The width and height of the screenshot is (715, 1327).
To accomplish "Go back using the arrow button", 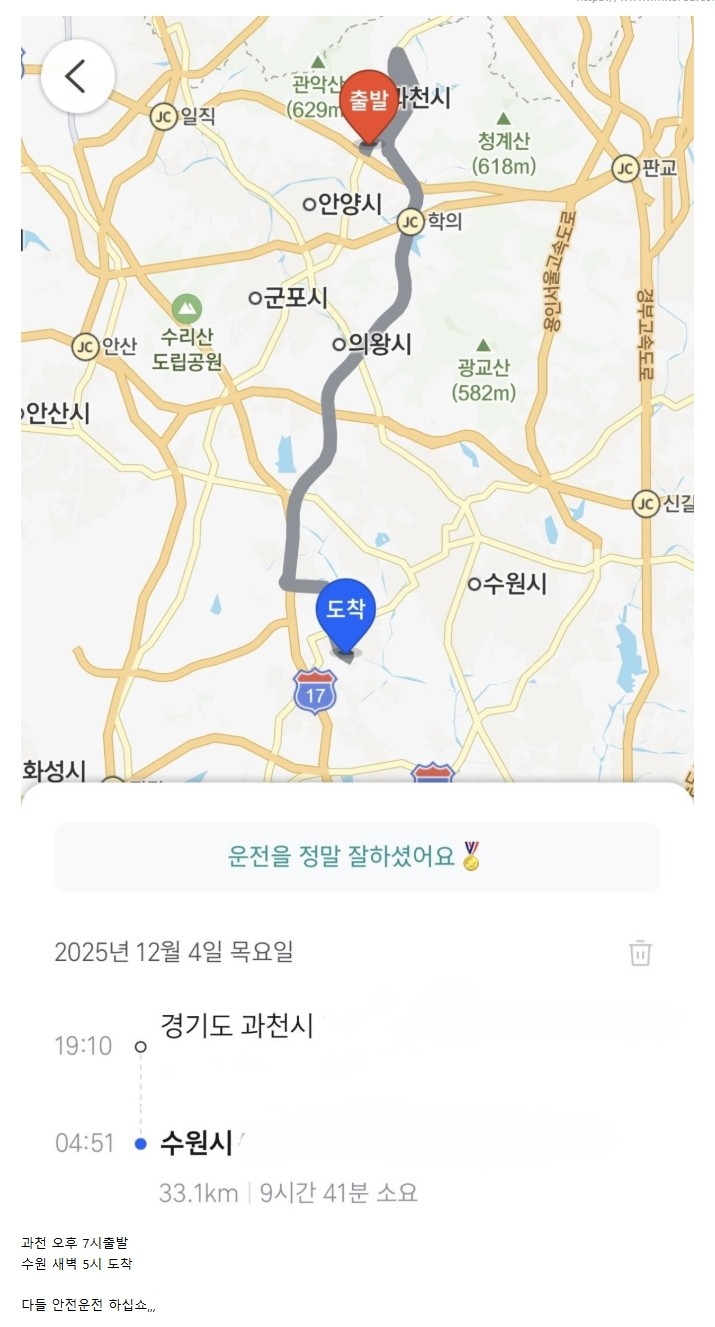I will coord(77,76).
